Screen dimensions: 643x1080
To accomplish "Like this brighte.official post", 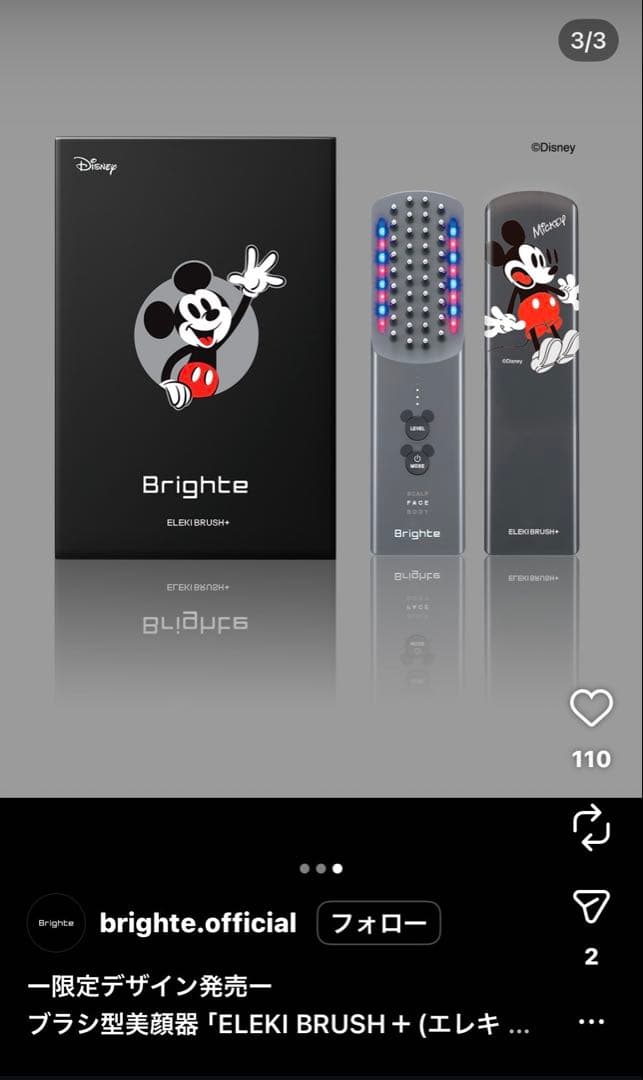I will tap(590, 708).
